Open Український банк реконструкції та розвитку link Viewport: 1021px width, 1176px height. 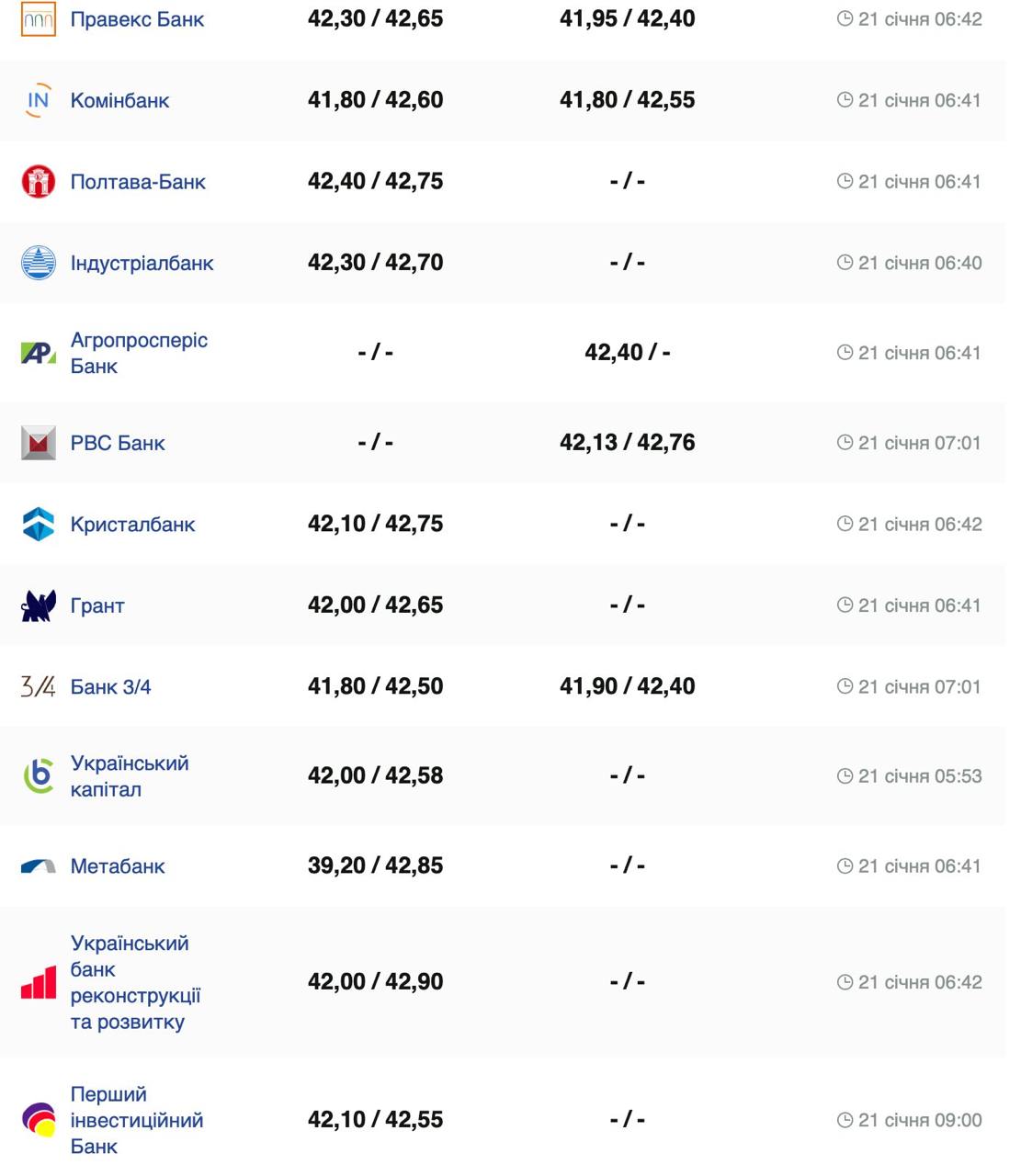click(134, 982)
